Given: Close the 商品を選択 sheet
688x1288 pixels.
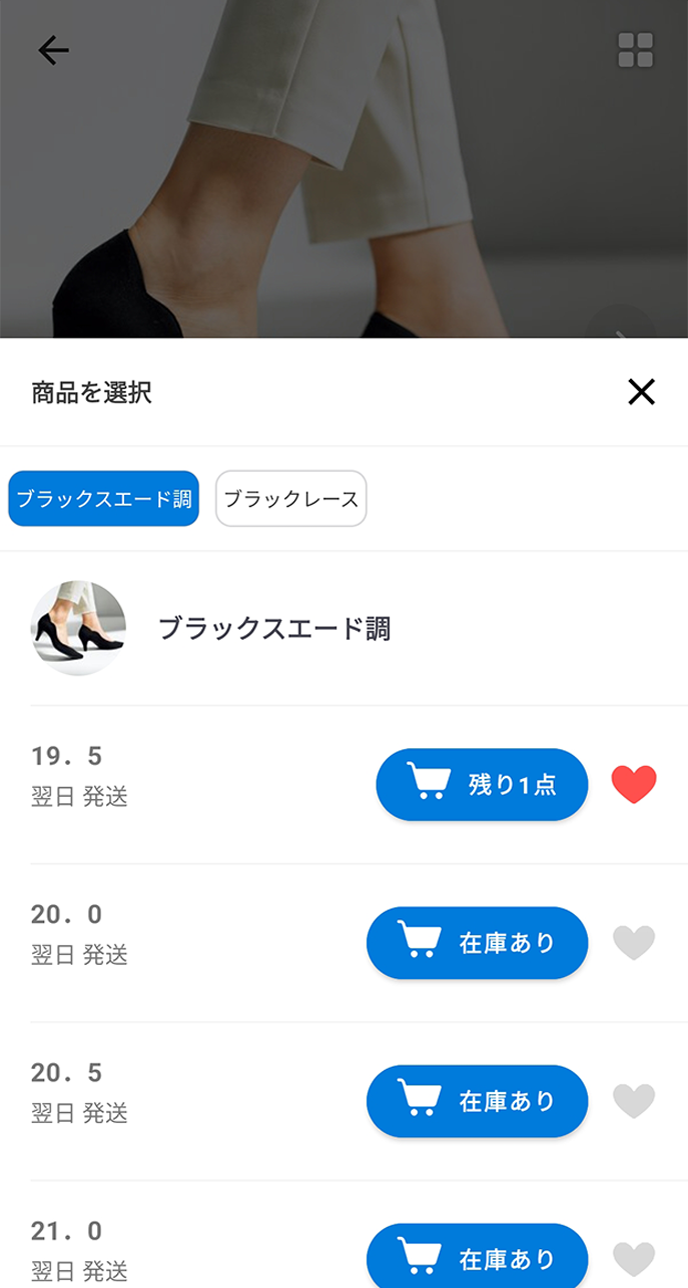Looking at the screenshot, I should [641, 392].
